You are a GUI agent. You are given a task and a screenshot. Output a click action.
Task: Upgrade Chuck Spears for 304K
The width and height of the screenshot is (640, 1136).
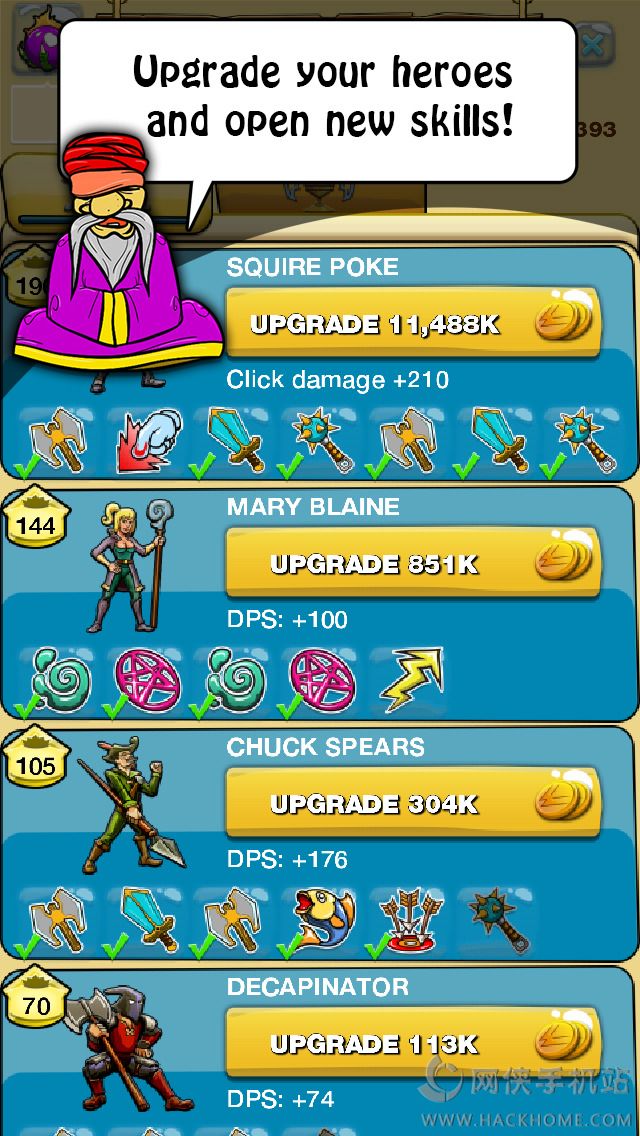click(412, 804)
